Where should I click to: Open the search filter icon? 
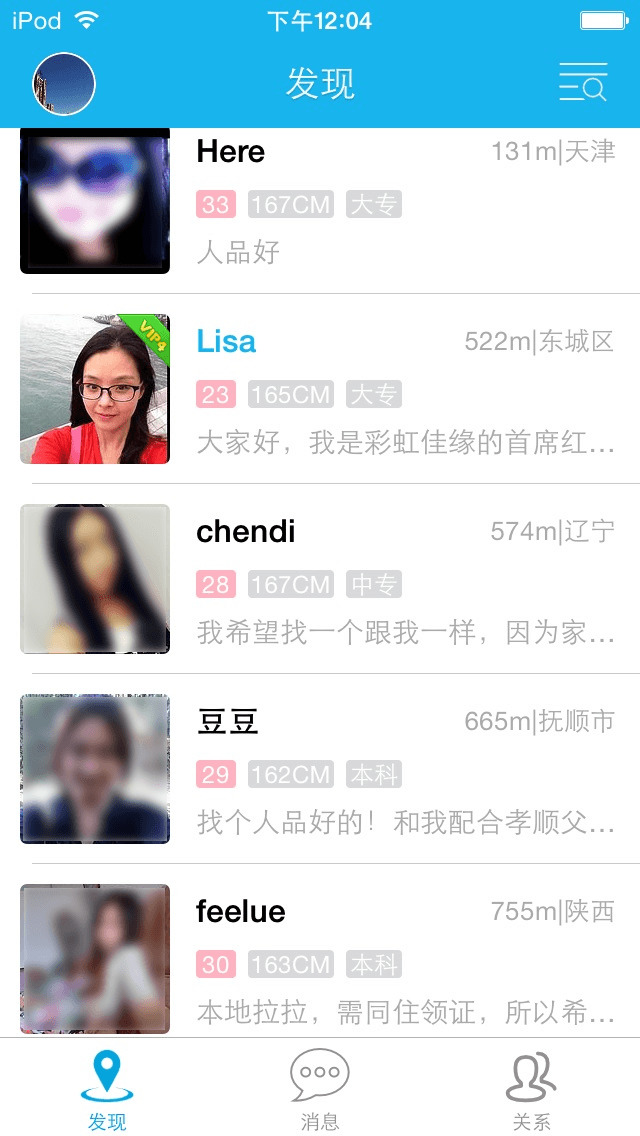(x=583, y=83)
